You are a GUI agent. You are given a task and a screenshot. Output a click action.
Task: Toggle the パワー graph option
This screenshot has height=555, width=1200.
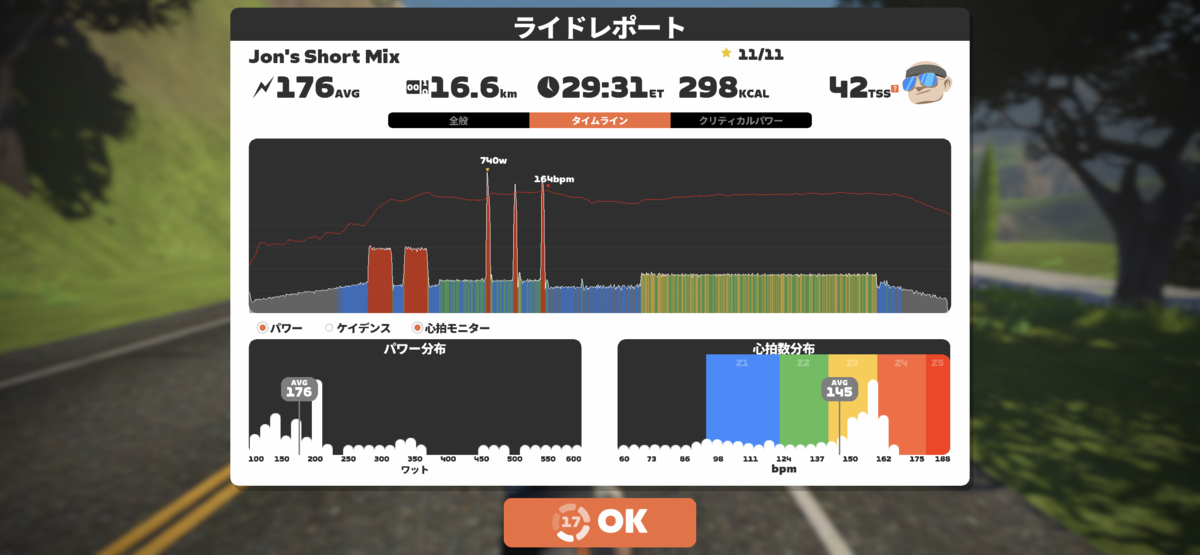pyautogui.click(x=280, y=328)
